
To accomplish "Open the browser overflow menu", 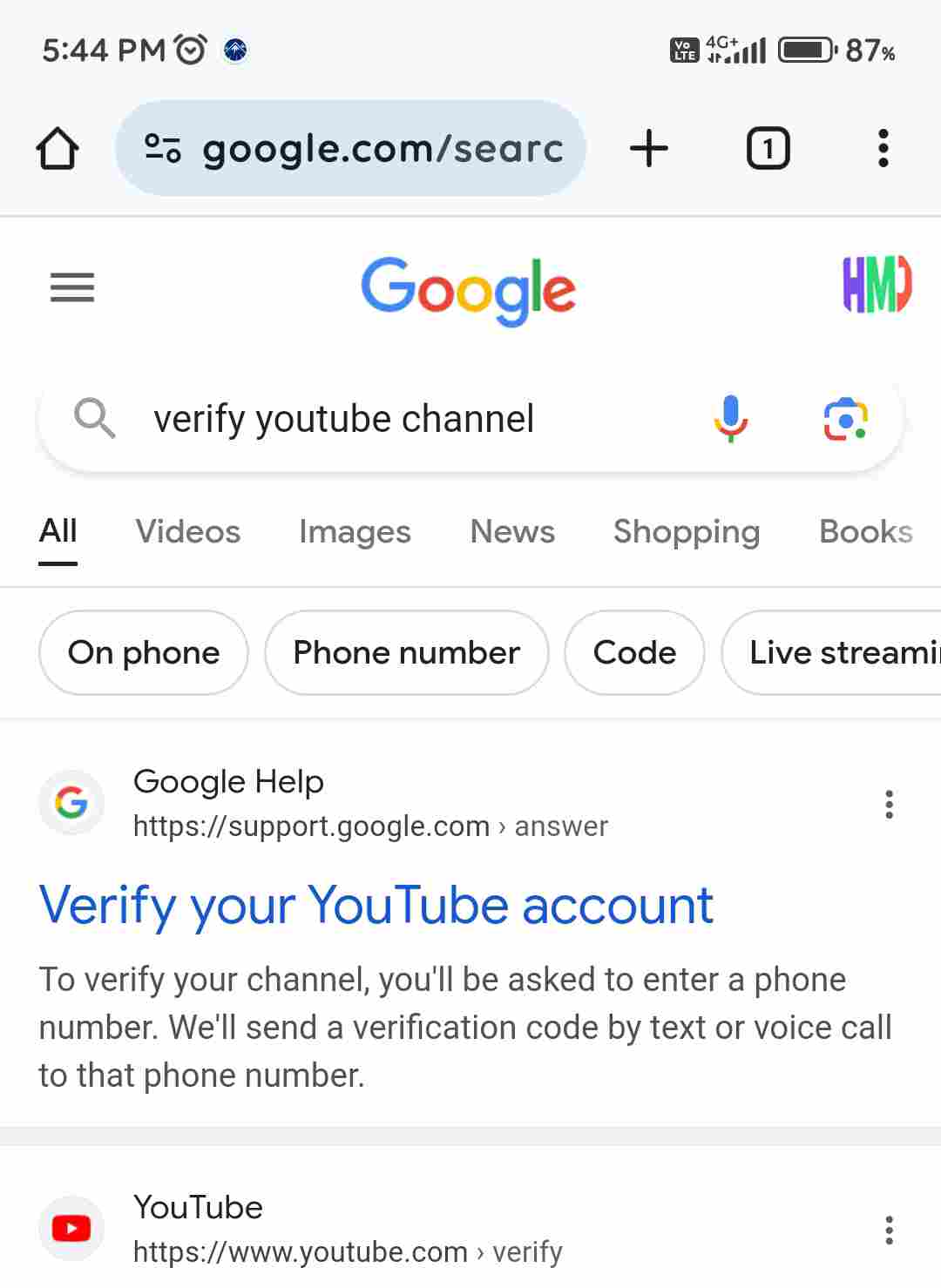I will click(x=883, y=148).
